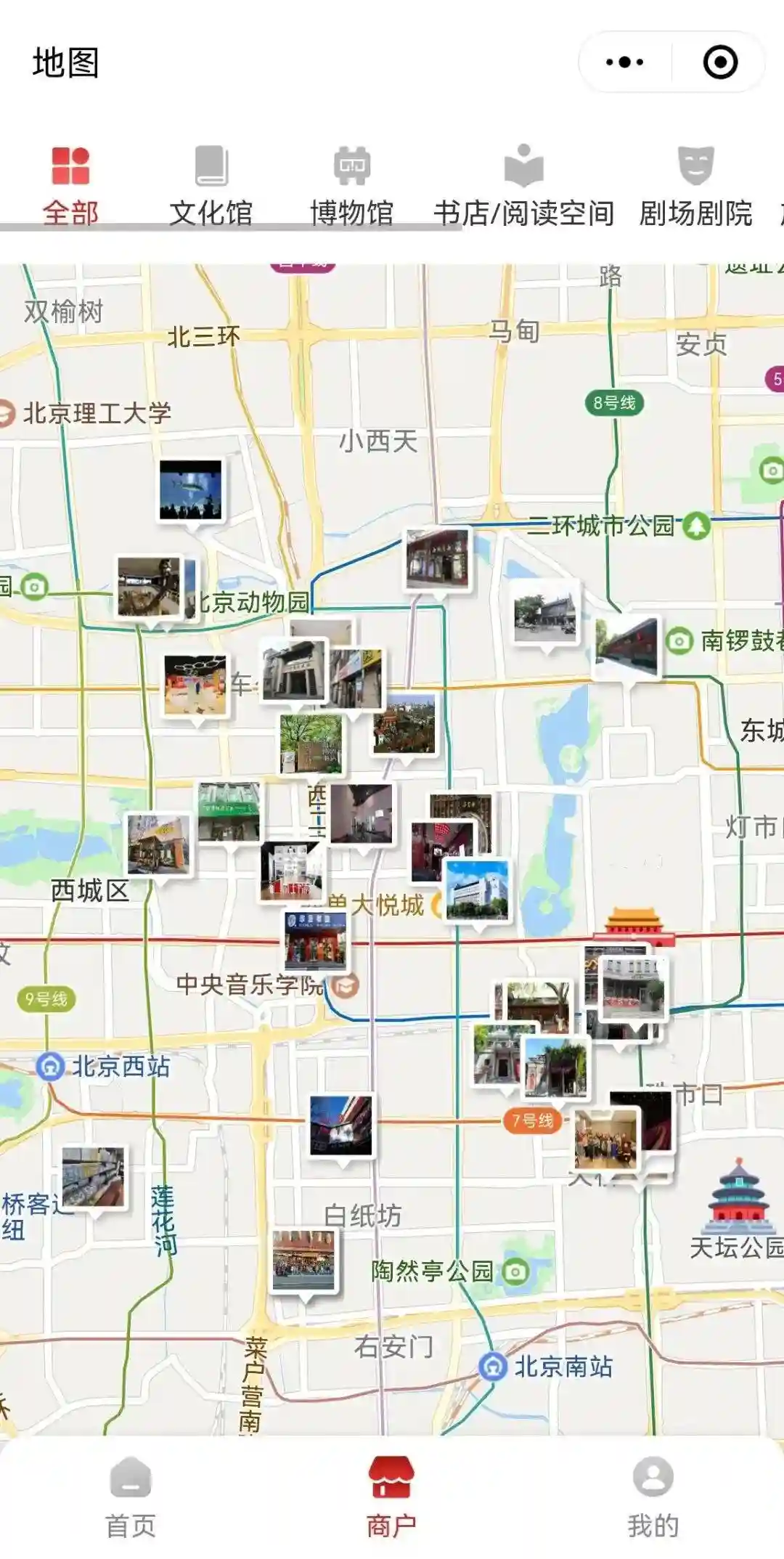Switch to the 文化馆 category

tap(211, 186)
